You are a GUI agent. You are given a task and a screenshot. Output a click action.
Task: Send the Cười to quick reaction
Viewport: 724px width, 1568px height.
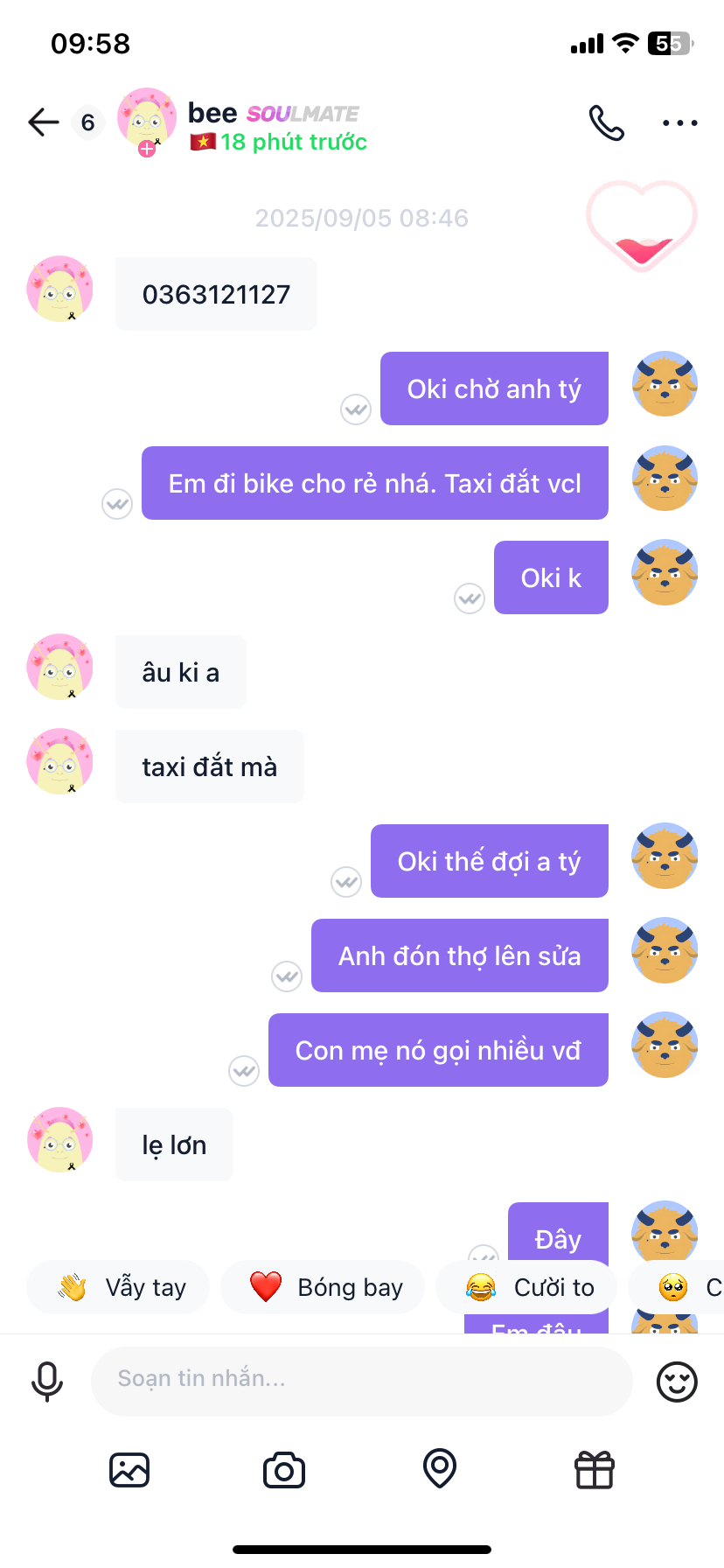tap(527, 1287)
